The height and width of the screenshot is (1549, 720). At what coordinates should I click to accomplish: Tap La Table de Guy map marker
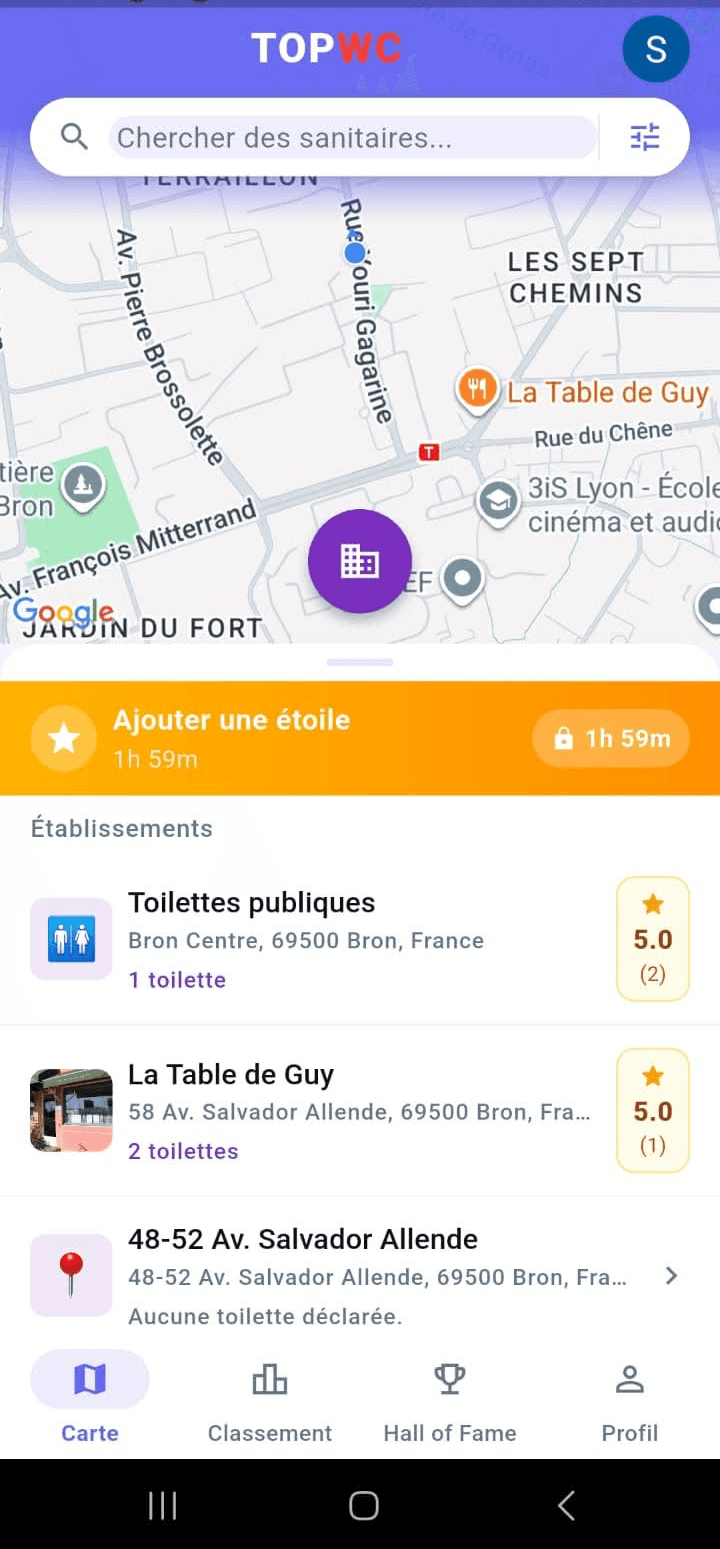(478, 389)
